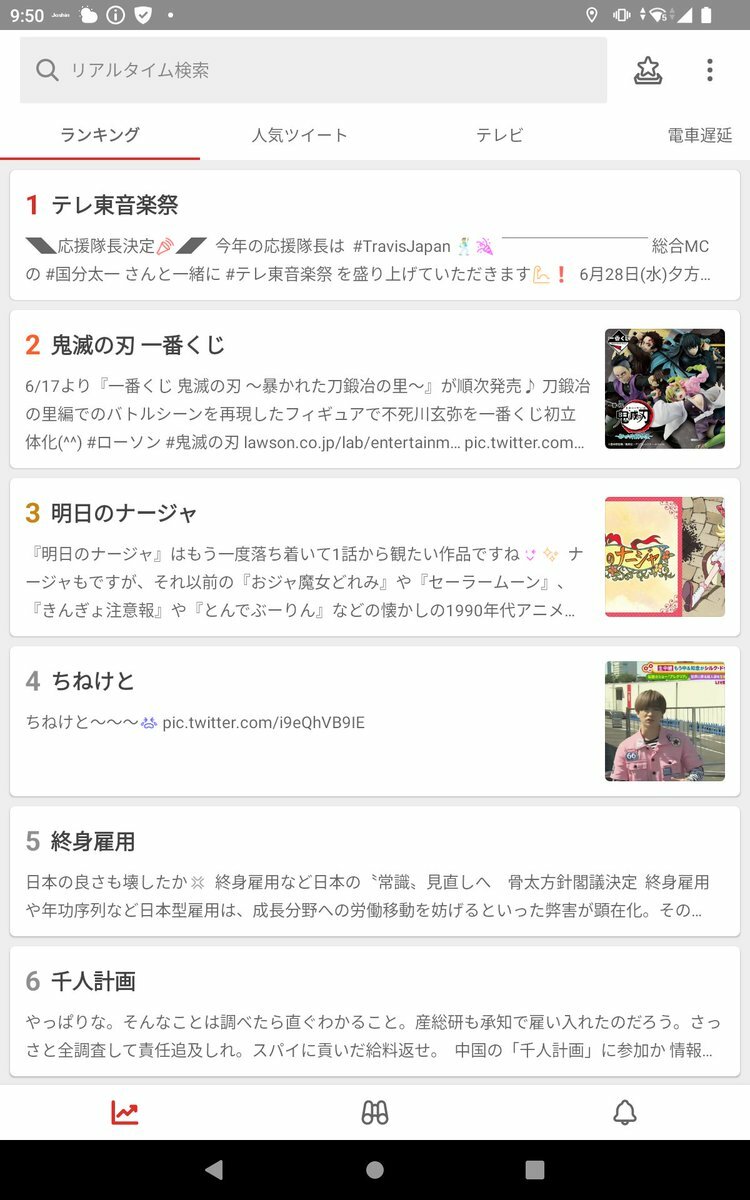Open rank 3 明日のナージャ card
750x1200 pixels.
[x=375, y=557]
